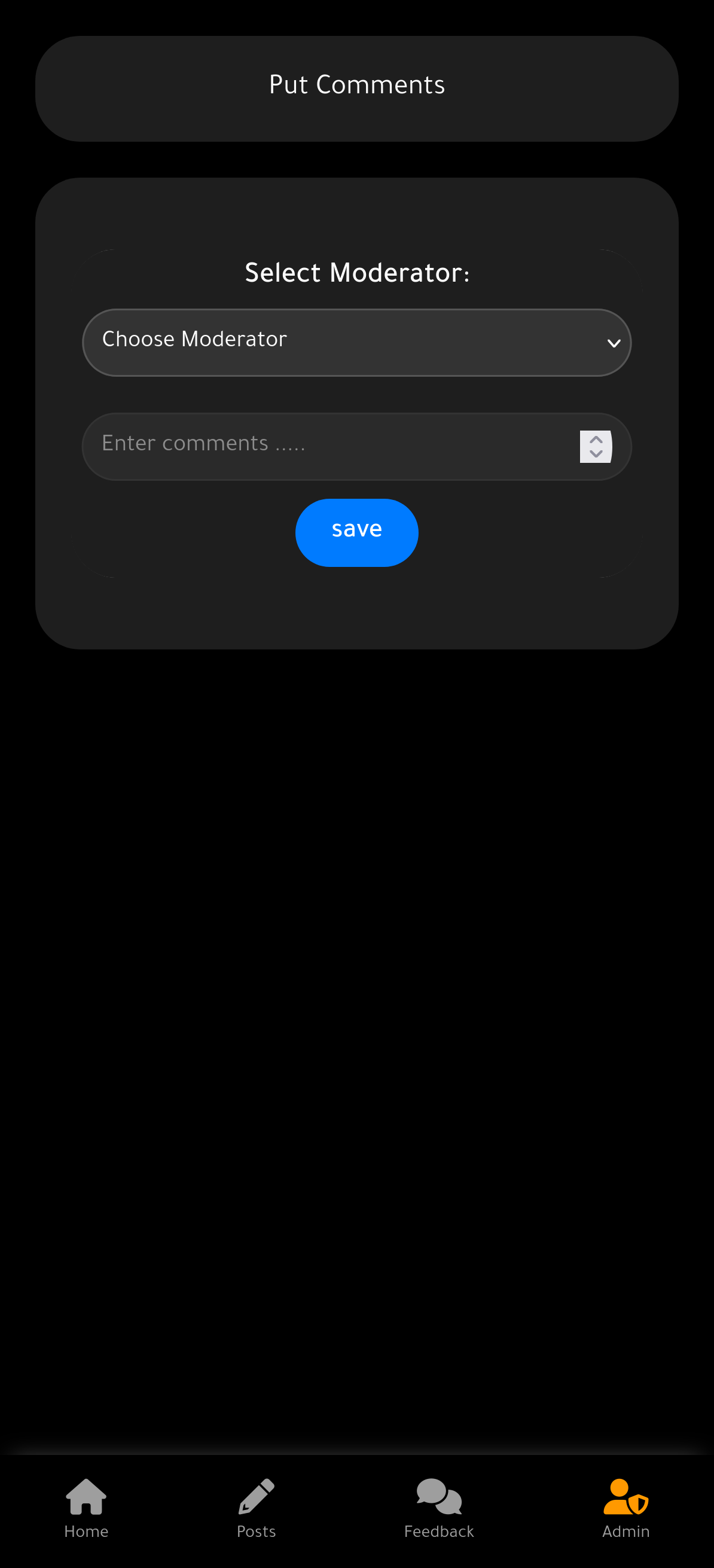Image resolution: width=714 pixels, height=1568 pixels.
Task: Tap the stepper arrows in comments field
Action: click(596, 446)
